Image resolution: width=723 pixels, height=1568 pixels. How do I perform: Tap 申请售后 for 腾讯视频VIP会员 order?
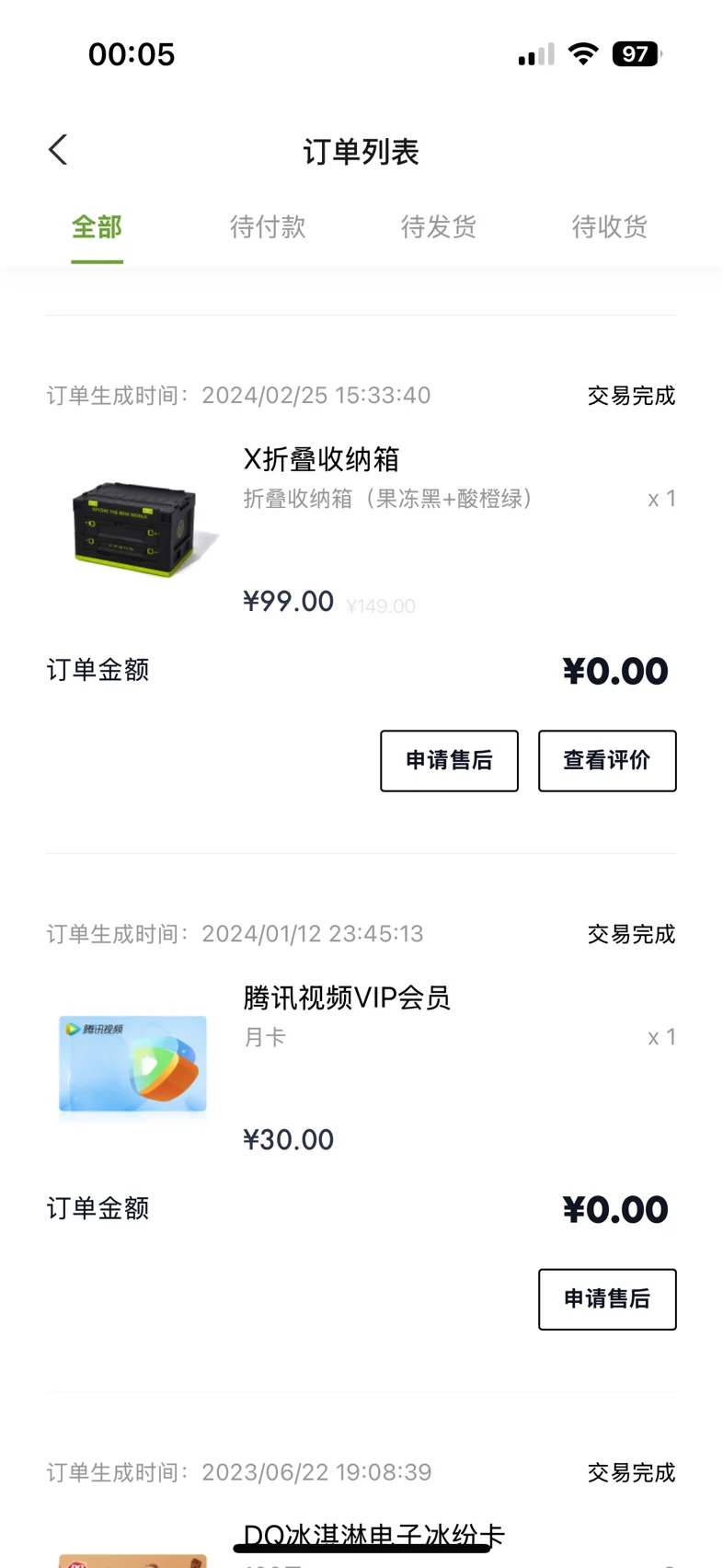pos(607,1299)
